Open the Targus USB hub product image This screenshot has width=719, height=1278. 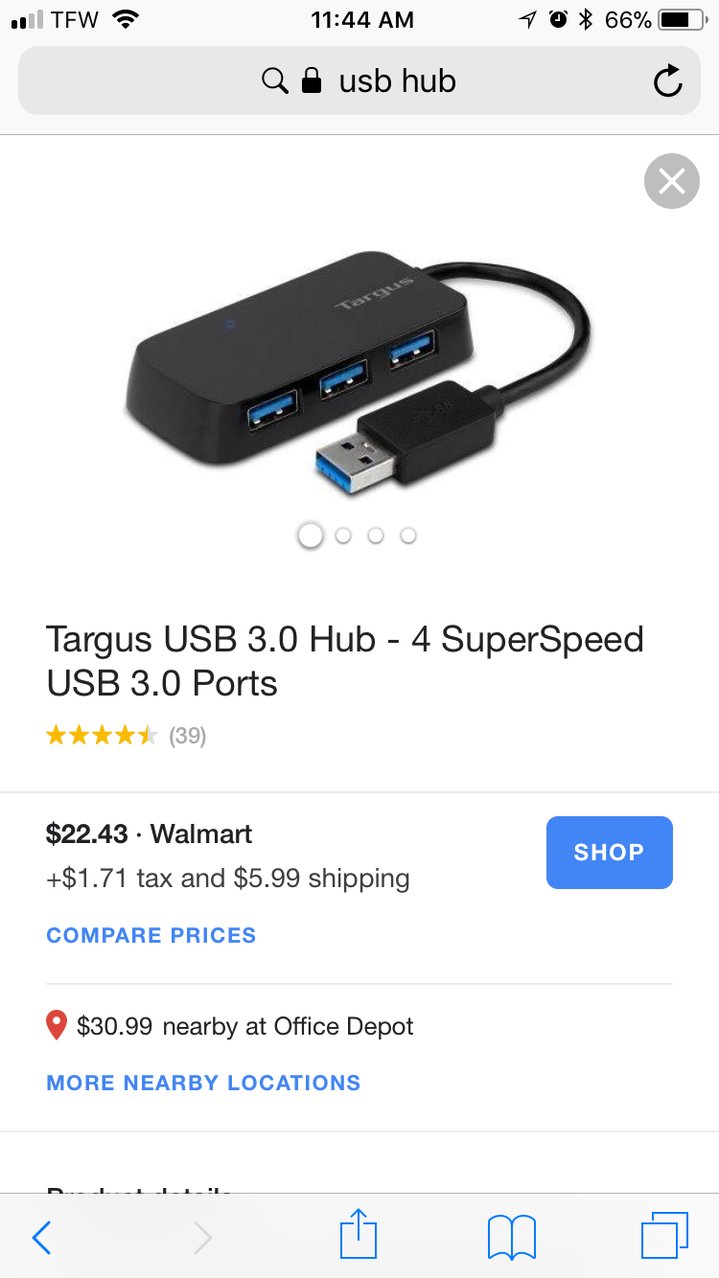(x=360, y=370)
